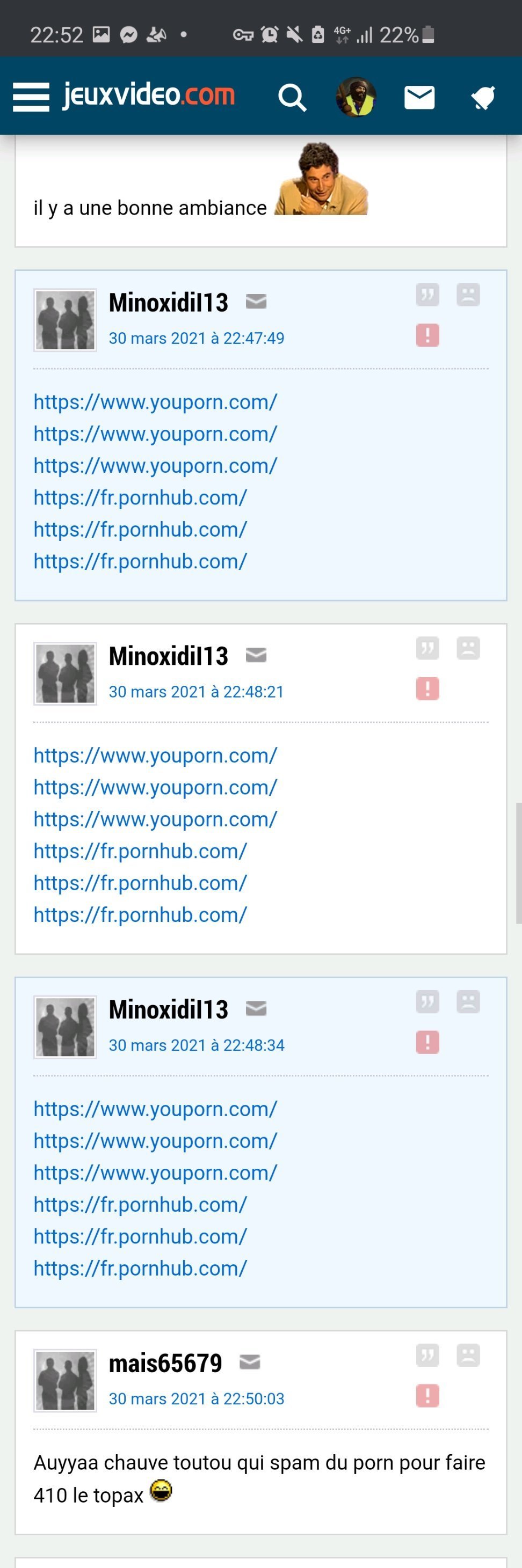The width and height of the screenshot is (522, 1568).
Task: Report mais65679's post
Action: (427, 1396)
